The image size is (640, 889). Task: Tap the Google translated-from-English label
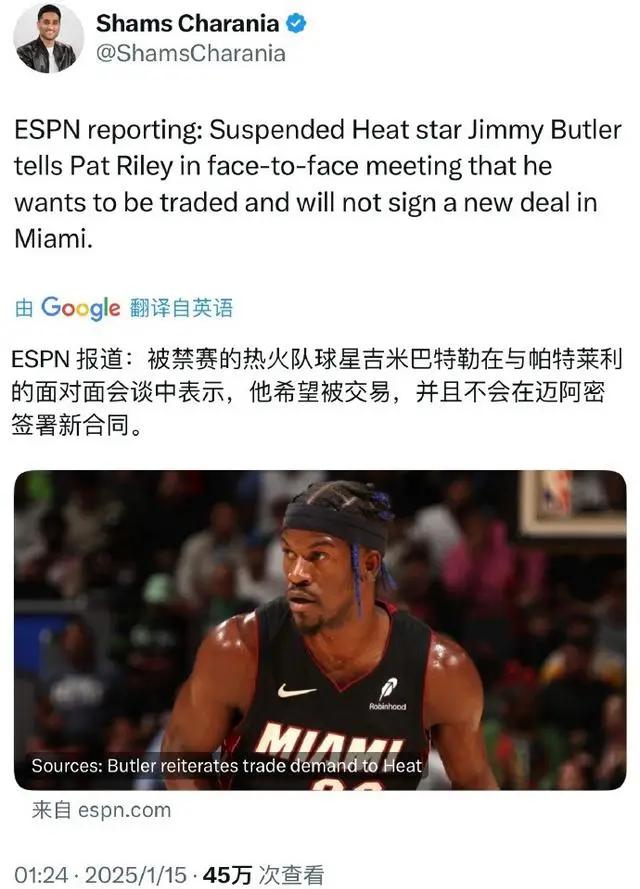(x=124, y=308)
